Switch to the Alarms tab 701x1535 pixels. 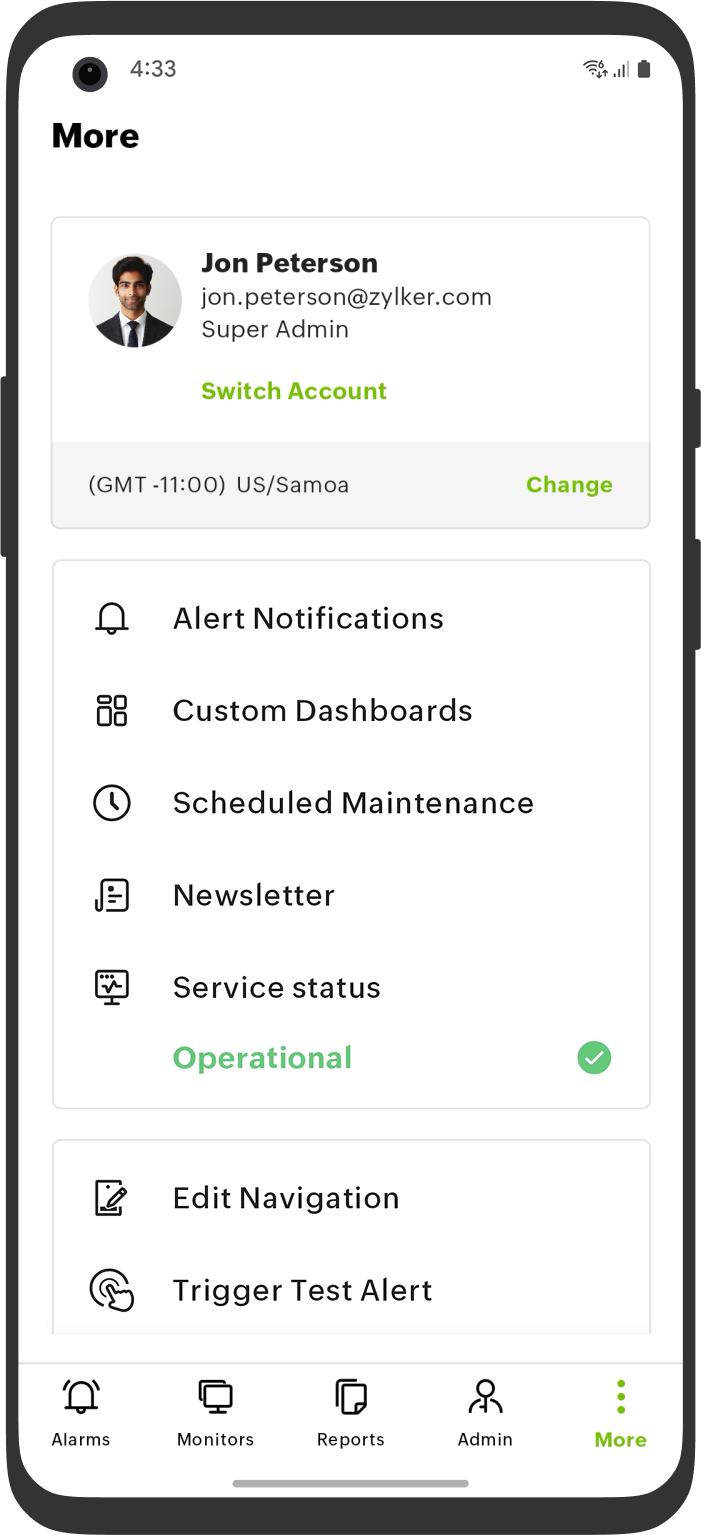point(81,1412)
